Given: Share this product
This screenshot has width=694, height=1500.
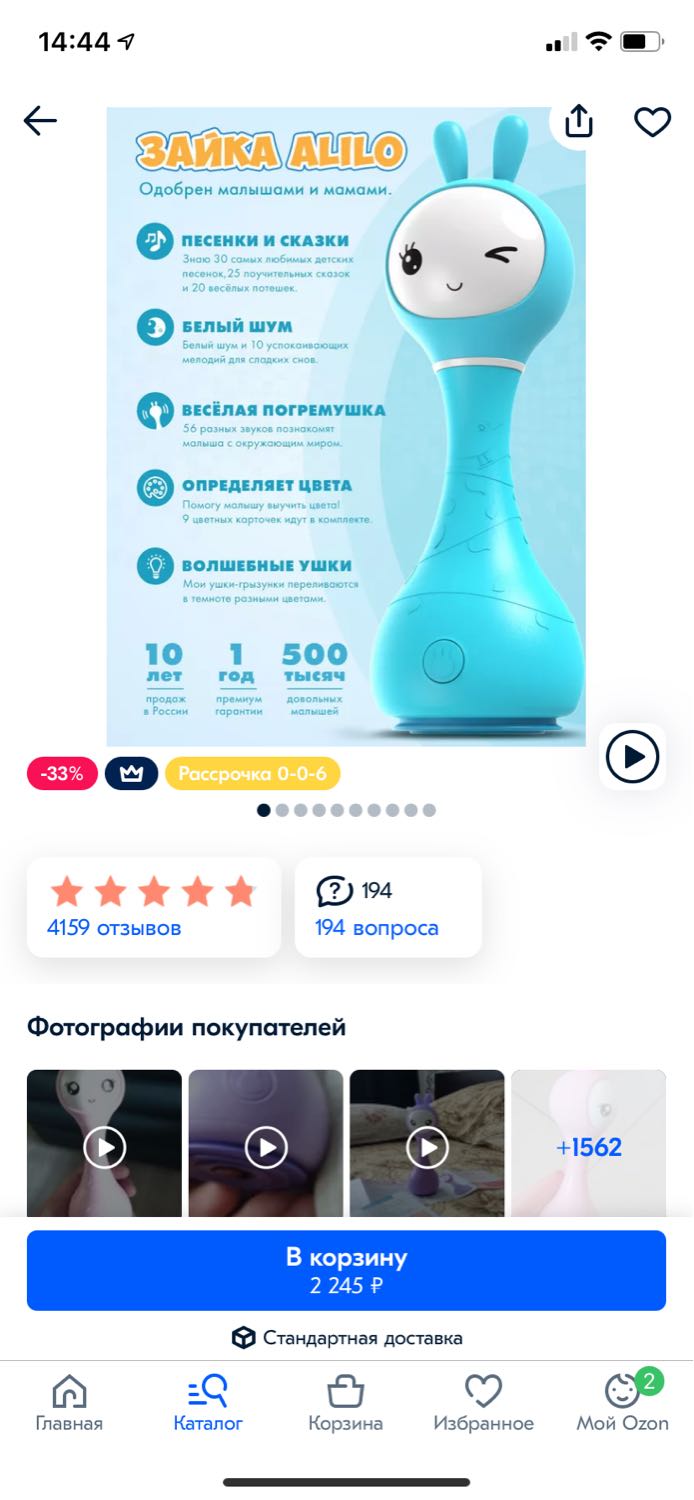Looking at the screenshot, I should coord(579,122).
